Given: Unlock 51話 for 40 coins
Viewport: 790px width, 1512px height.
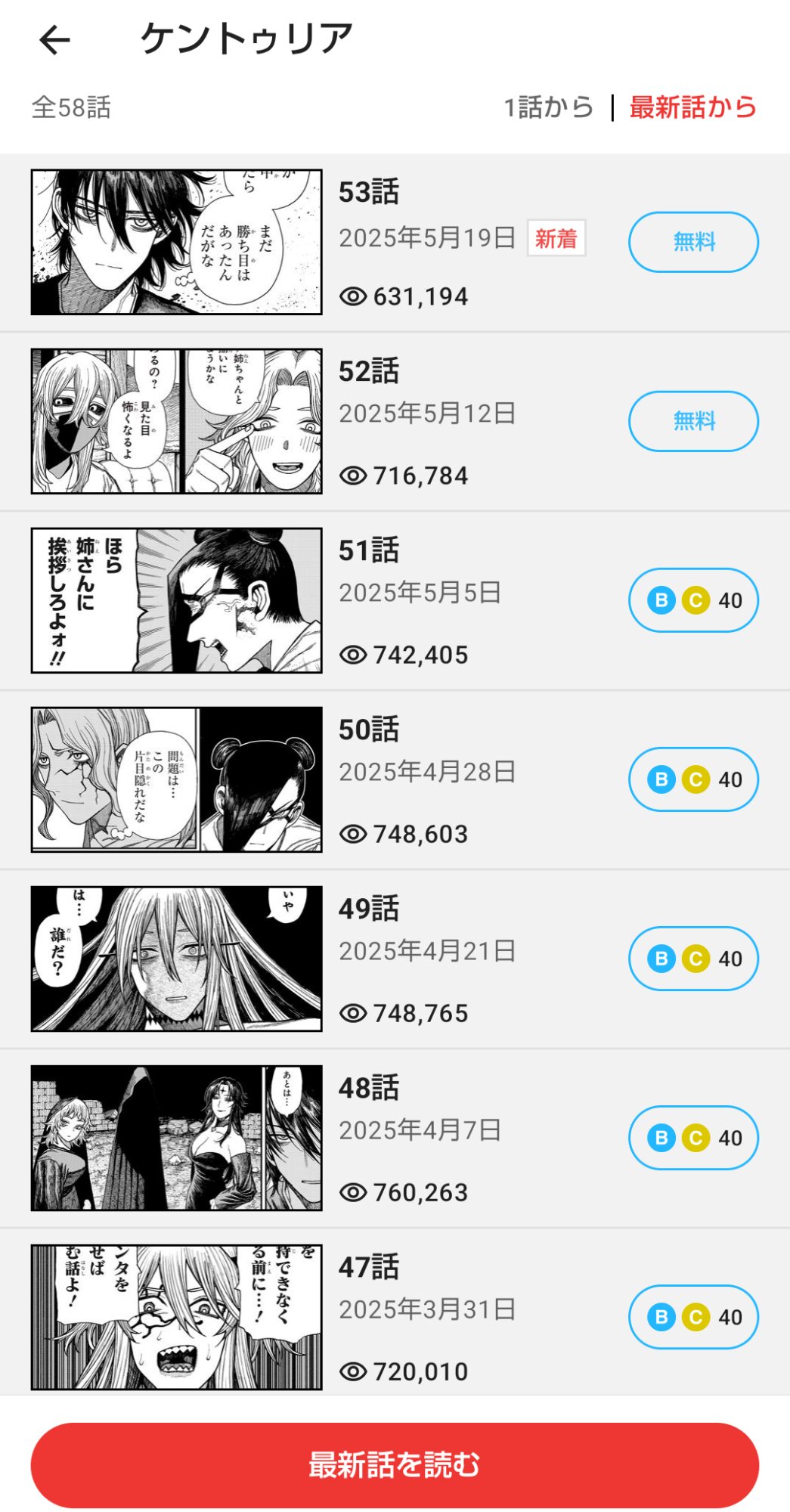Looking at the screenshot, I should point(693,600).
